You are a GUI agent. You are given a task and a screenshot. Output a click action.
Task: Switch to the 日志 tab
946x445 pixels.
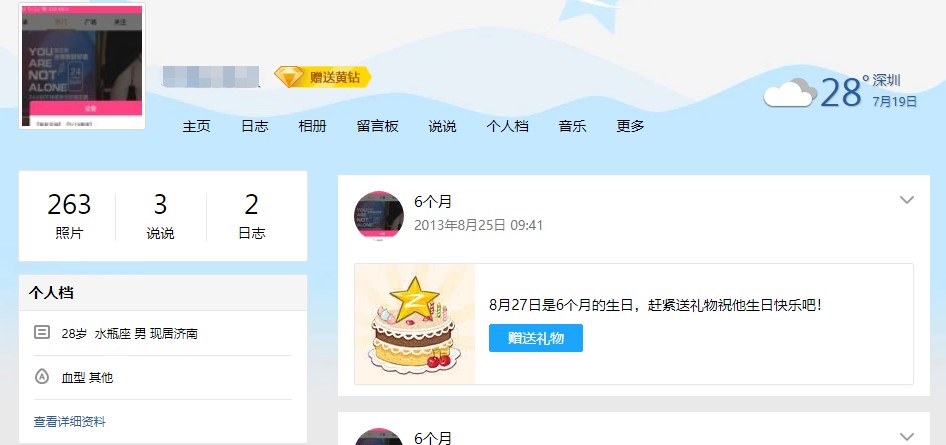pyautogui.click(x=254, y=126)
